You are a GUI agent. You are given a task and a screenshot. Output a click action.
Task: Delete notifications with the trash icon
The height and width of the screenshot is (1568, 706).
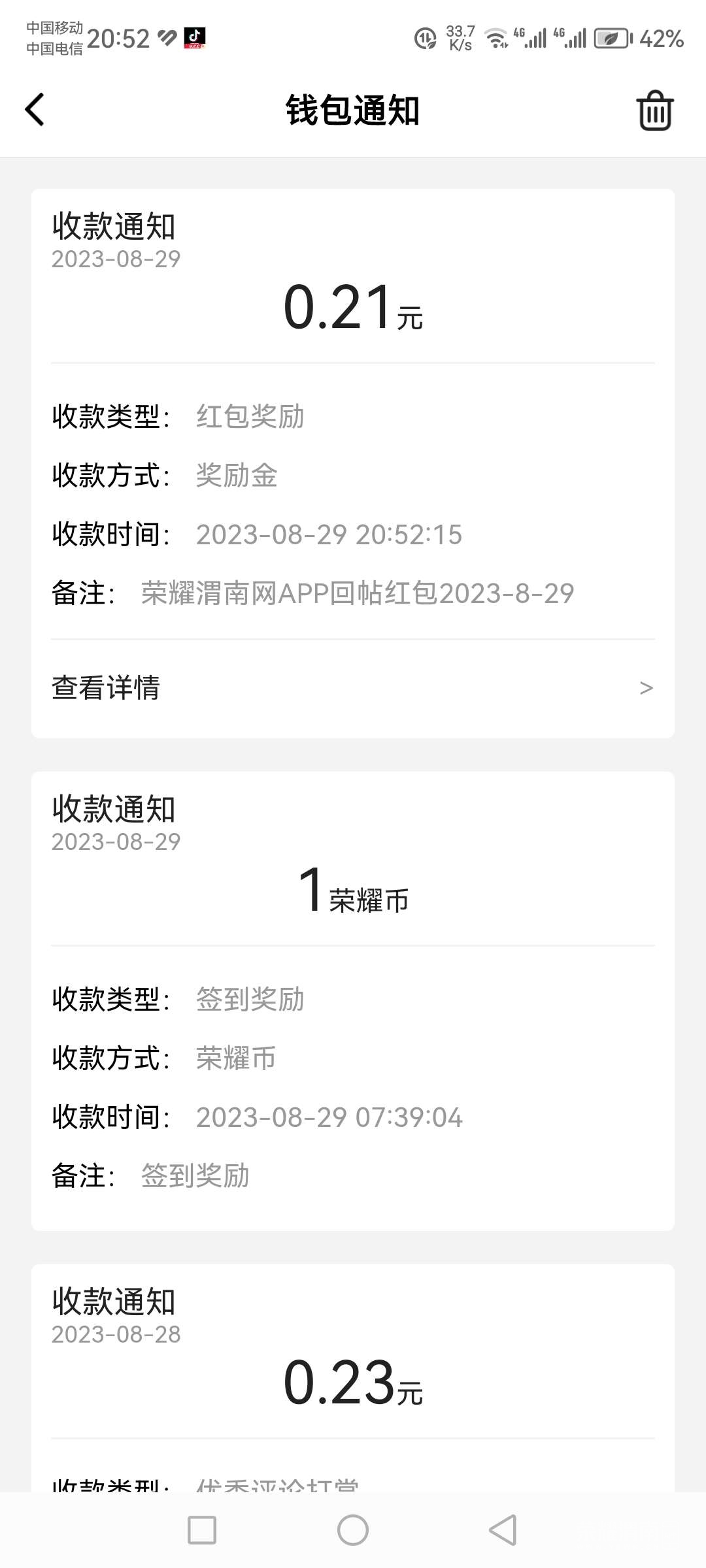point(654,110)
